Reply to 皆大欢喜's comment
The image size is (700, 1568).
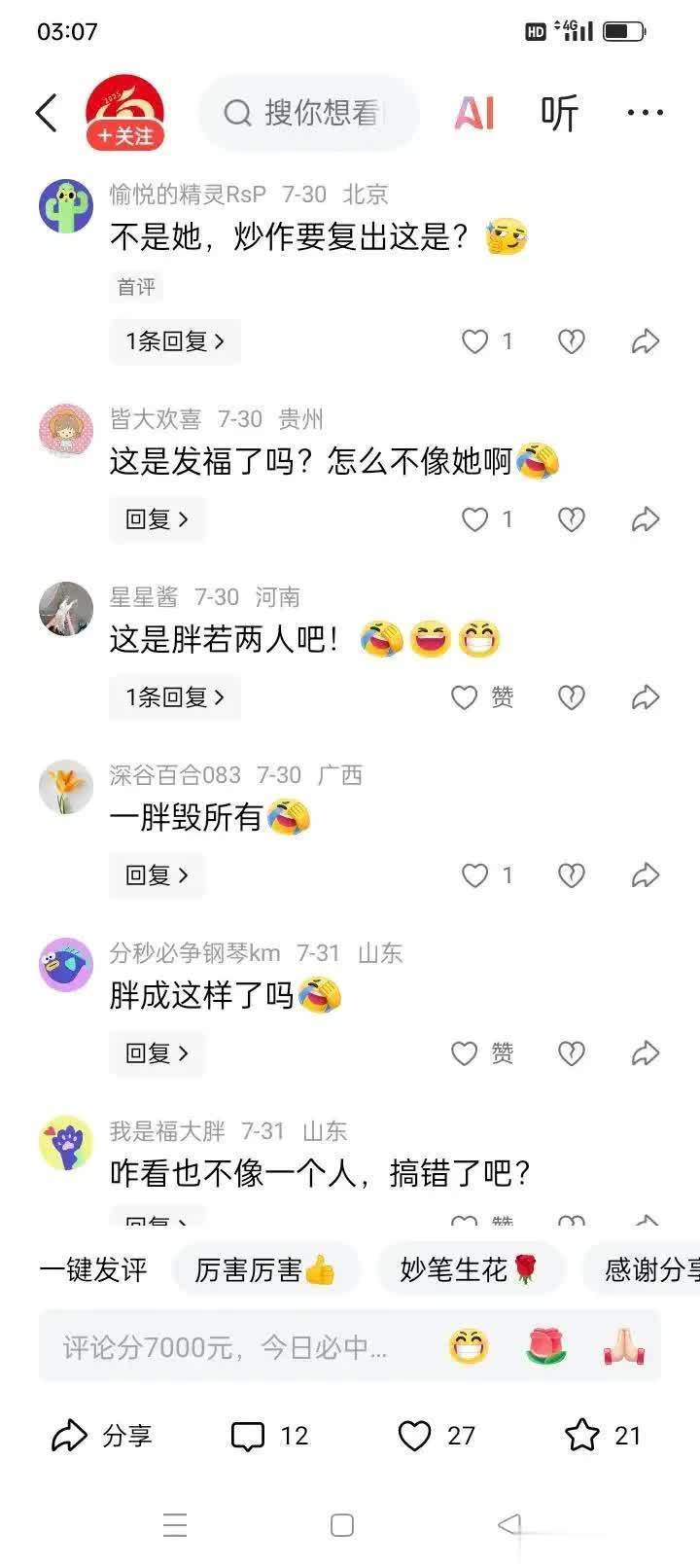pos(156,519)
